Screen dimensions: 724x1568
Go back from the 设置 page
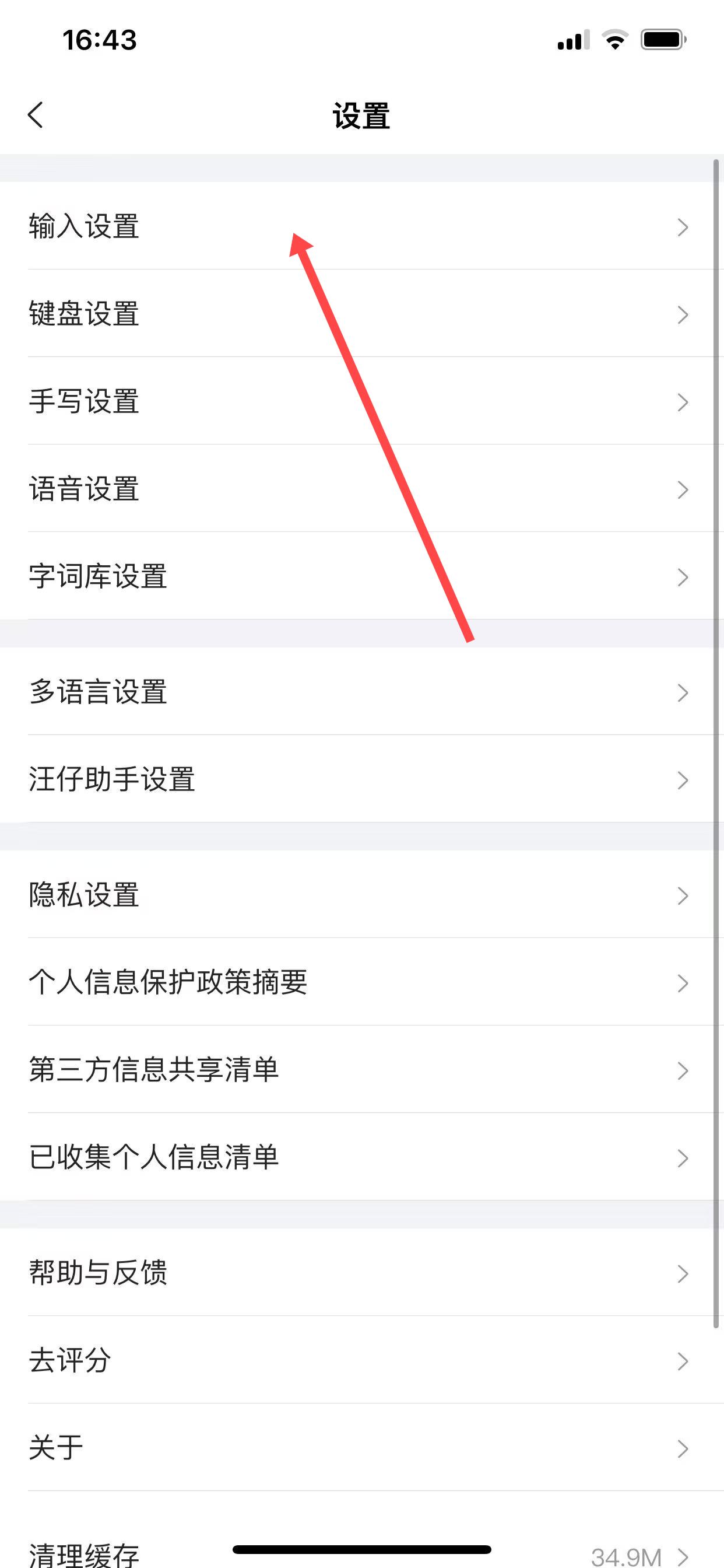(36, 115)
